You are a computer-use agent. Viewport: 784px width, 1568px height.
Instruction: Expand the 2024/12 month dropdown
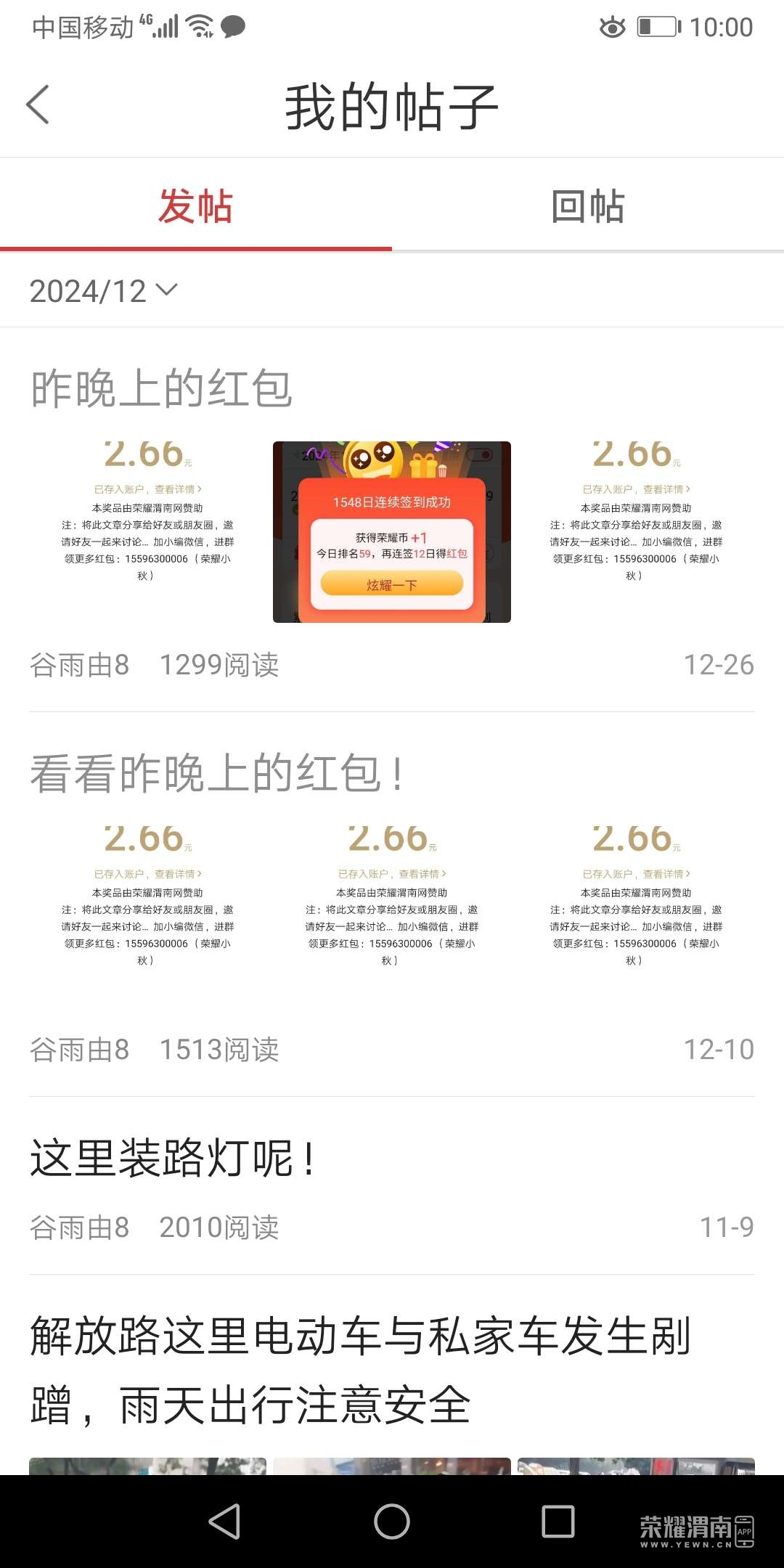coord(103,291)
